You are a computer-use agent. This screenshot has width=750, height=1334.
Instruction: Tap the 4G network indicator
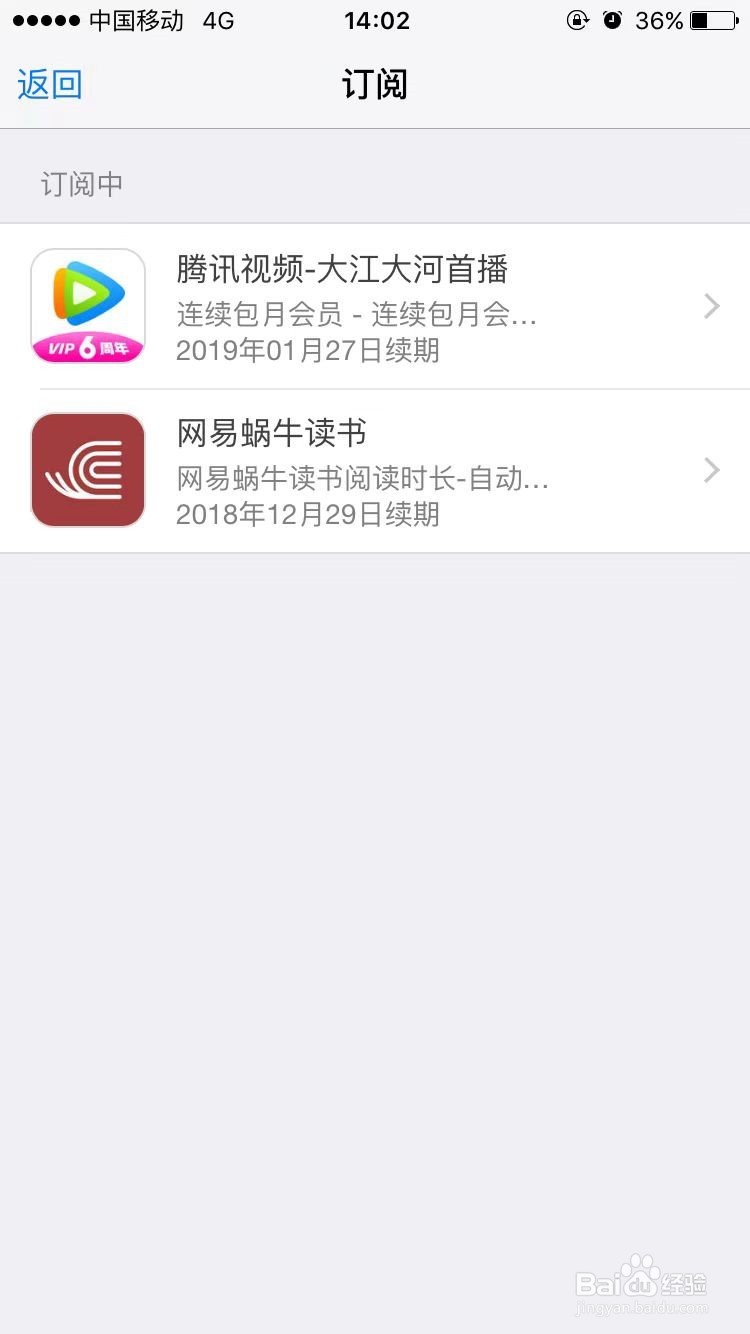tap(214, 20)
